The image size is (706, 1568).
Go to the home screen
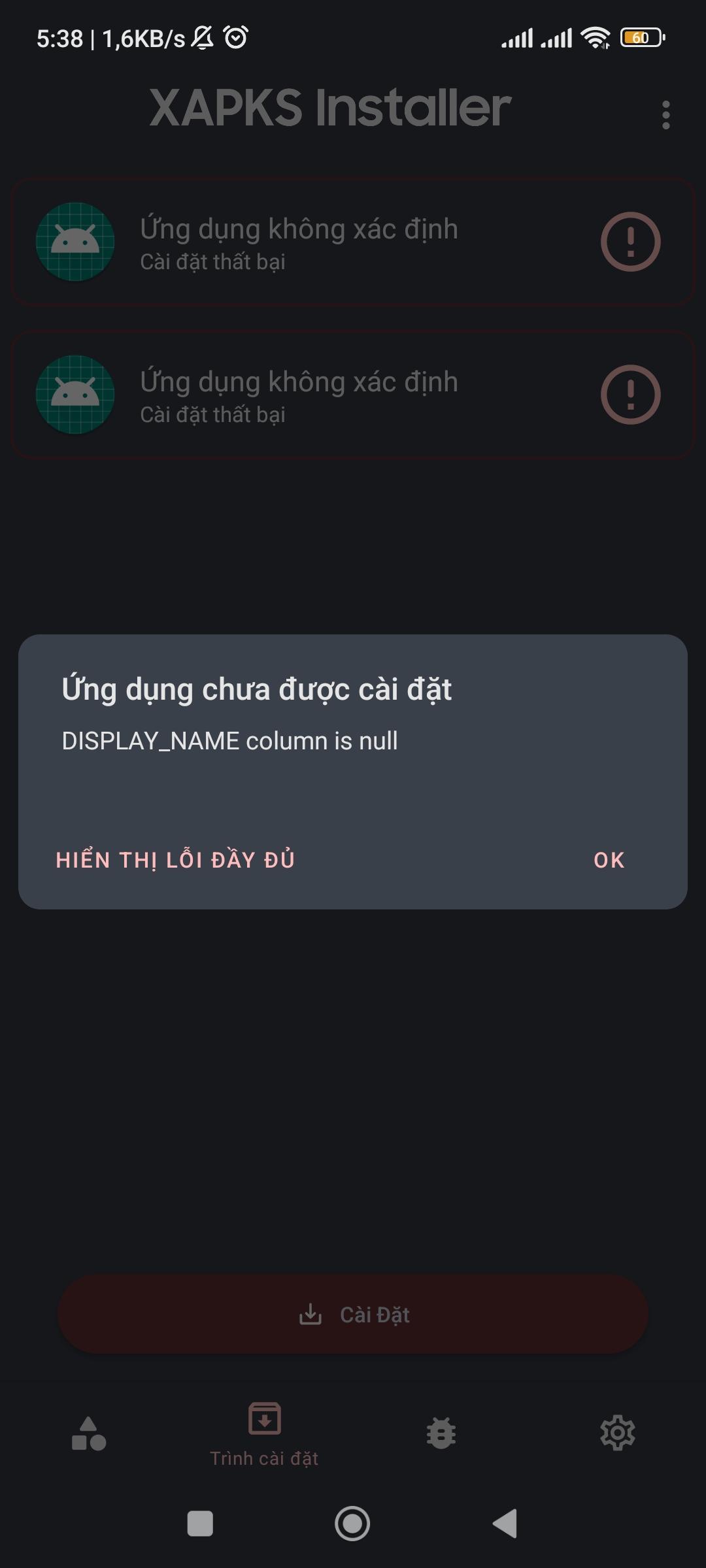(x=352, y=1524)
